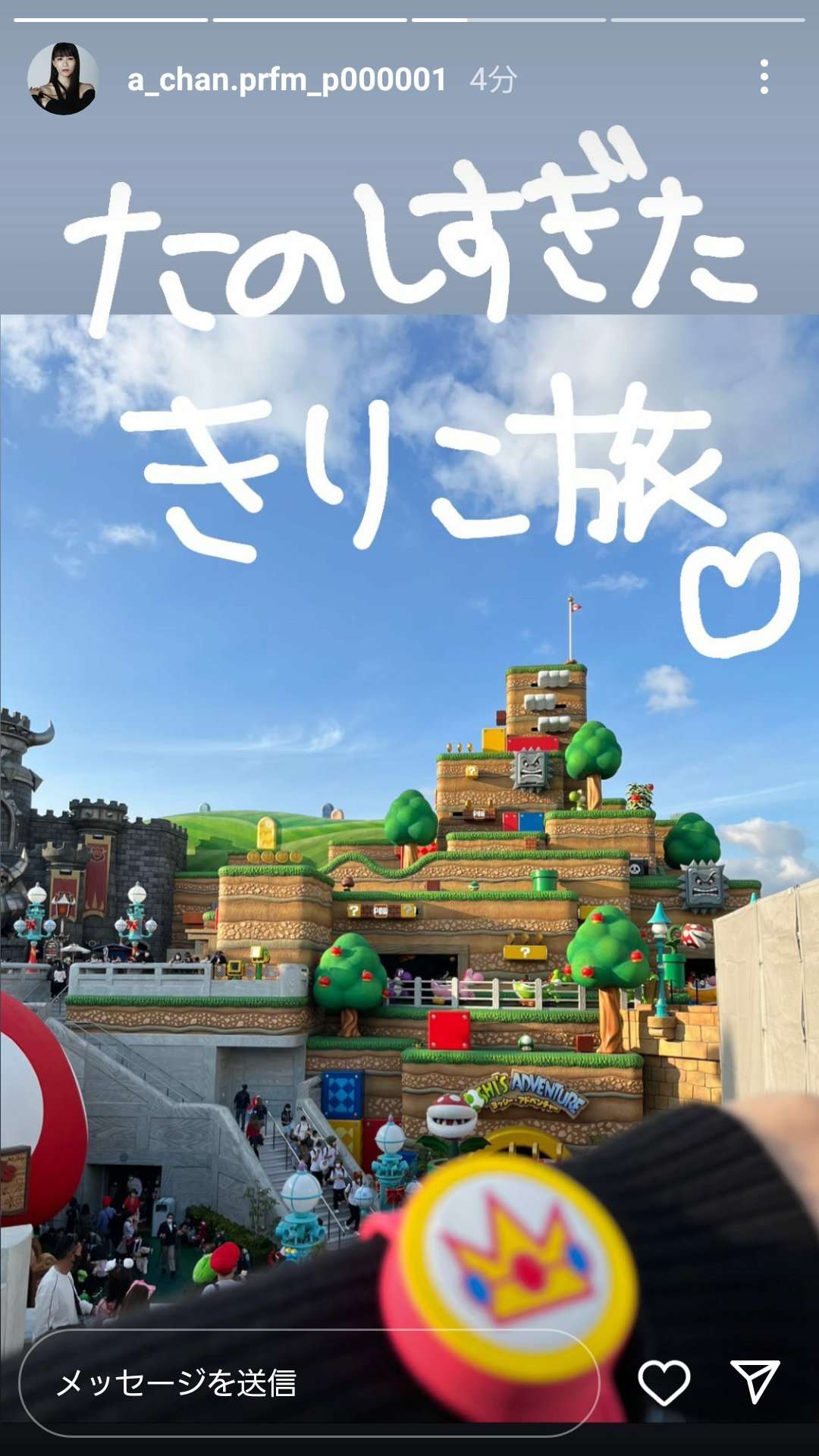
Task: Share this story via paper plane icon
Action: [x=755, y=1381]
